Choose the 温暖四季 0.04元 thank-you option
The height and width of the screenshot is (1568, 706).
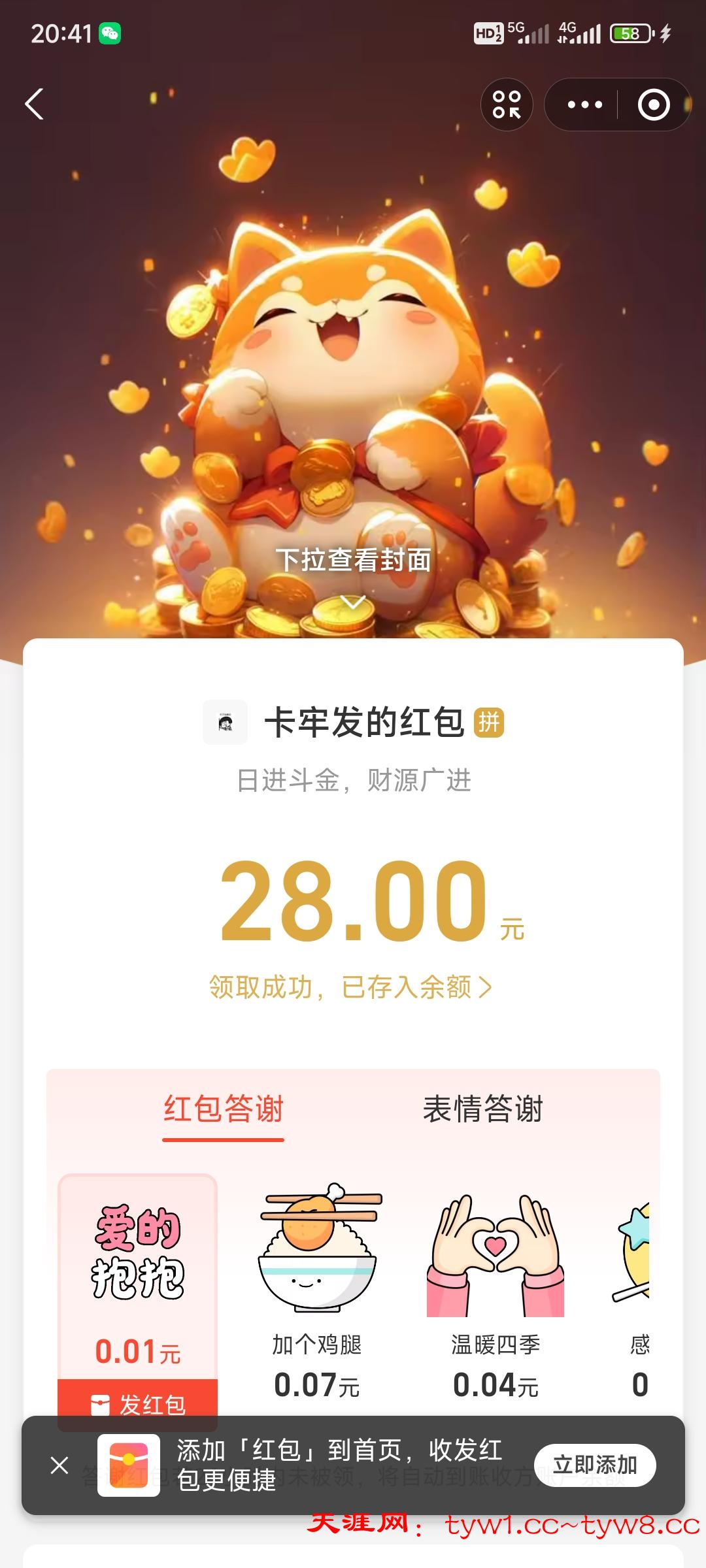496,1294
